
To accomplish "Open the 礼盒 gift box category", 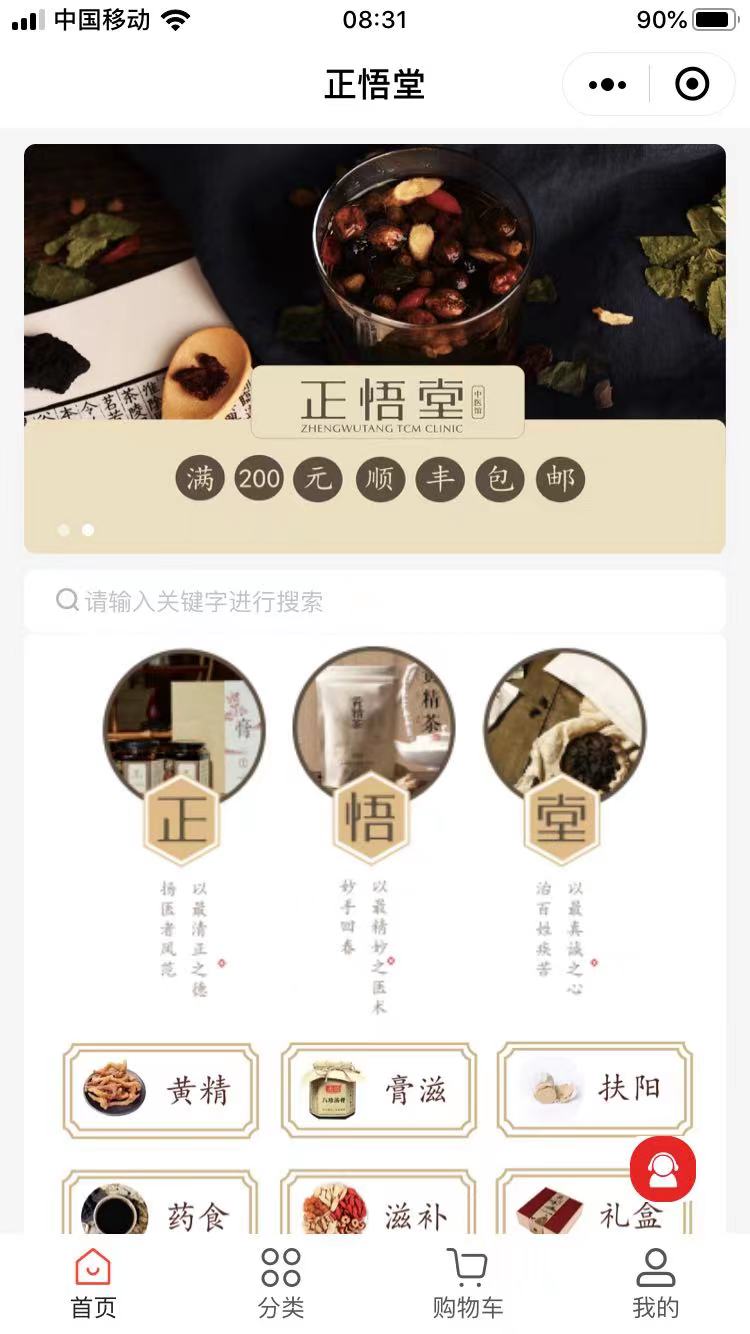I will click(580, 1212).
